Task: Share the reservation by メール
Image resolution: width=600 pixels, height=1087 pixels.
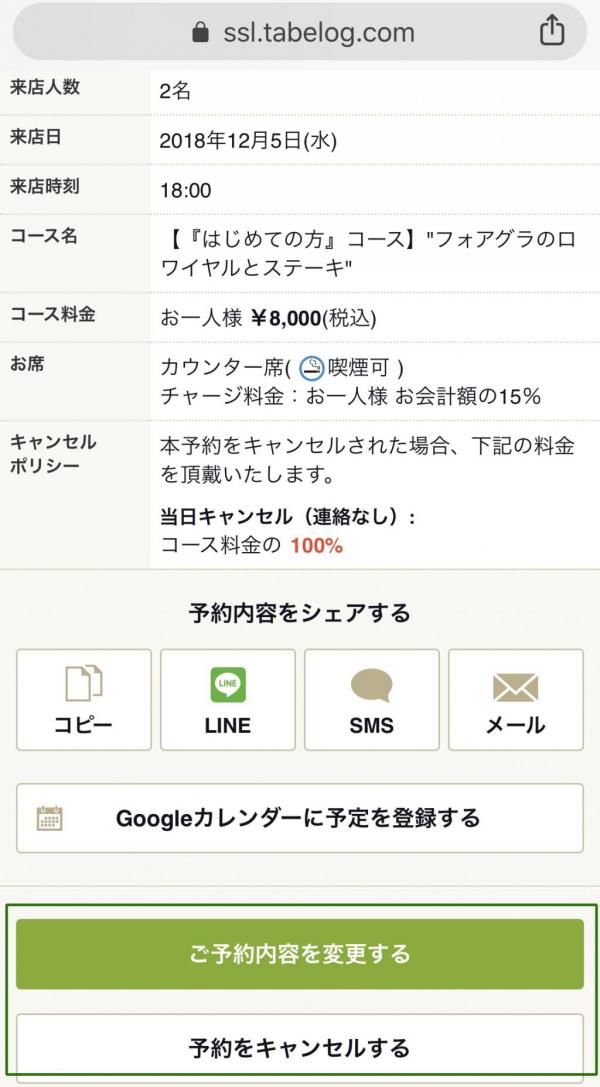Action: click(516, 699)
